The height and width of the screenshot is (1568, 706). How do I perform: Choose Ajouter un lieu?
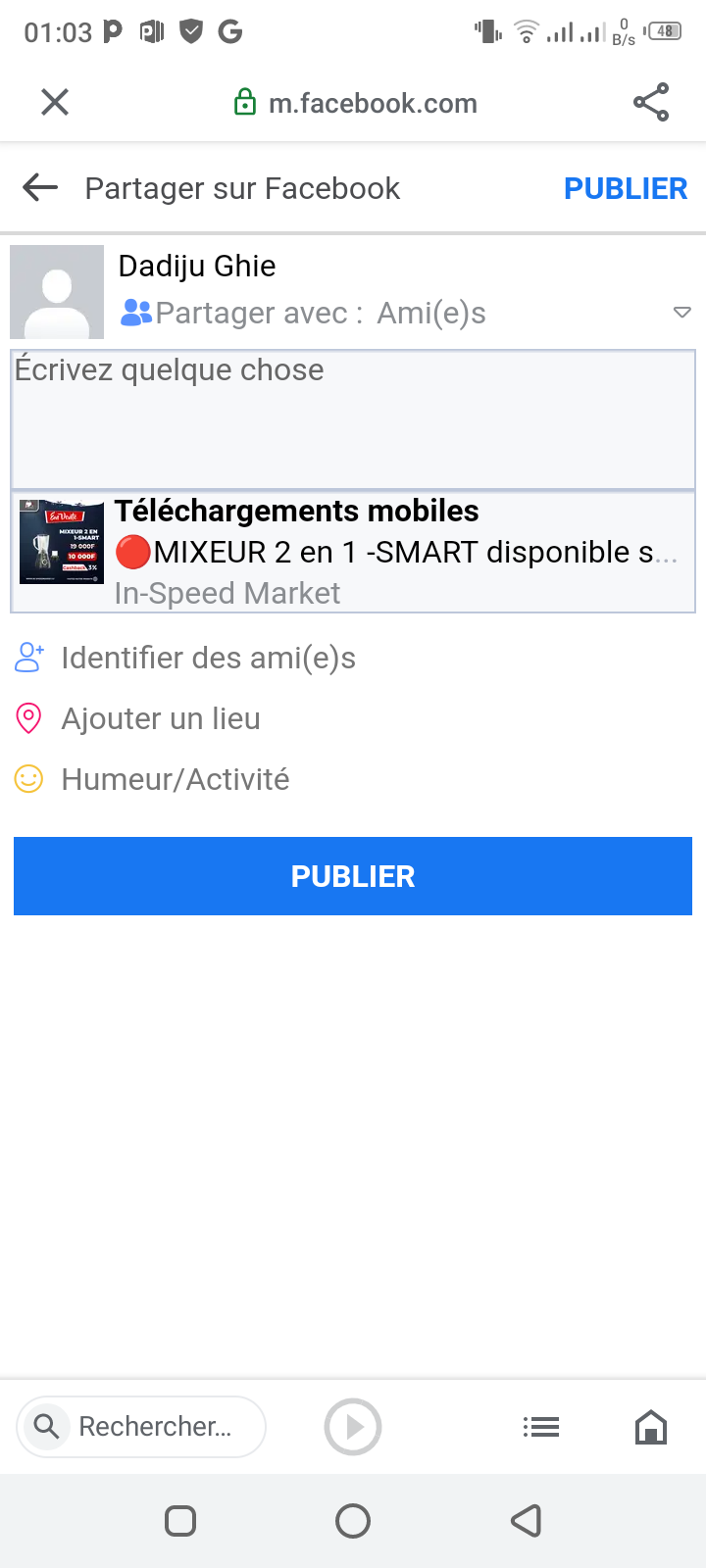(x=161, y=718)
